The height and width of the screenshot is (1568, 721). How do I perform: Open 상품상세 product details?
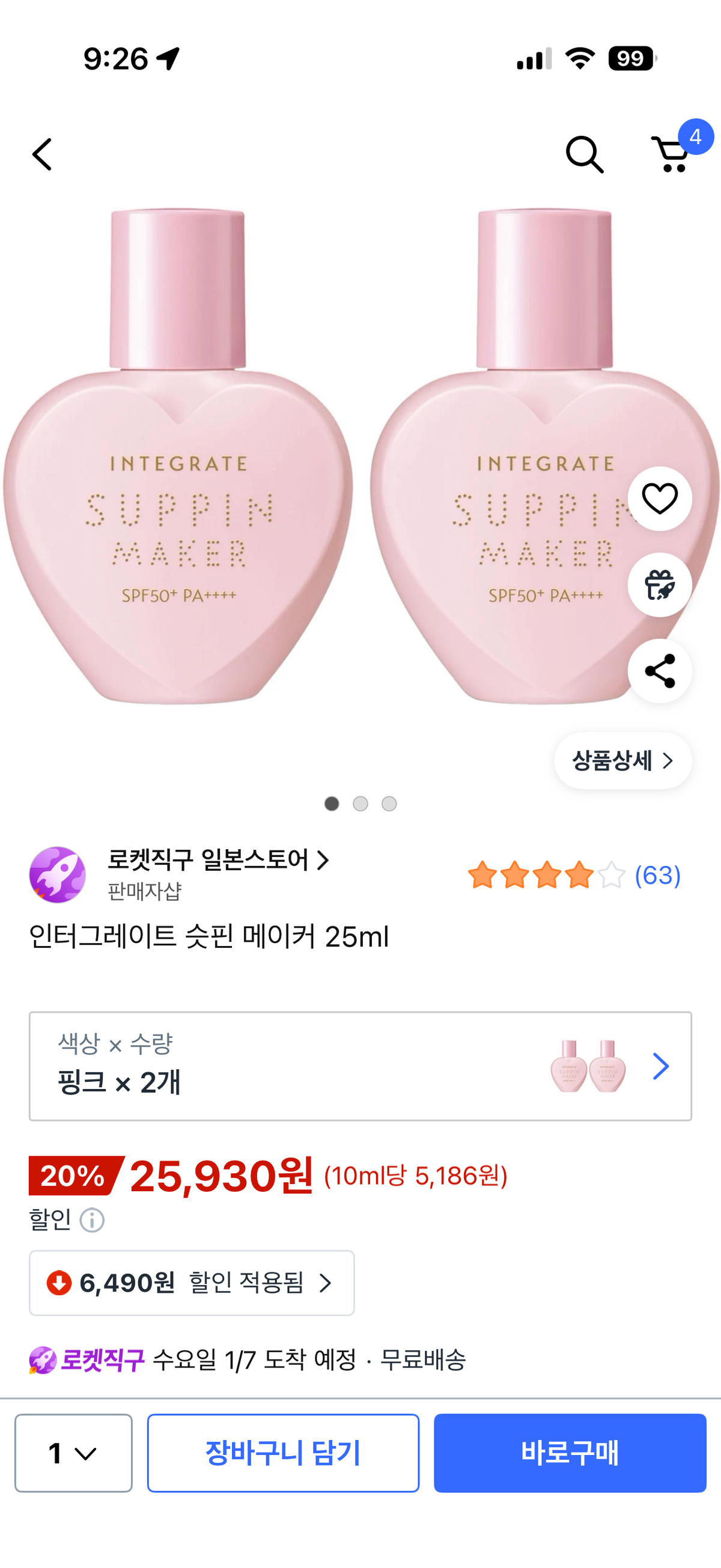(622, 761)
